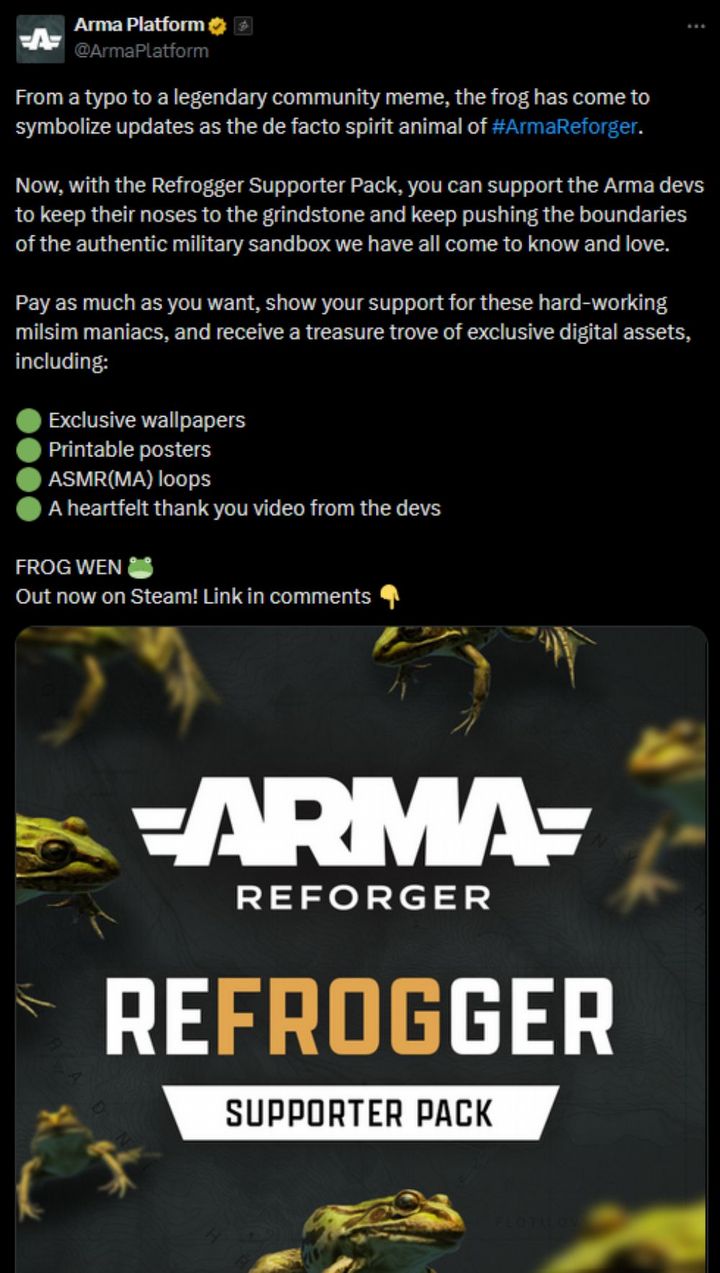Open the Refrogger Supporter Pack image

[361, 948]
